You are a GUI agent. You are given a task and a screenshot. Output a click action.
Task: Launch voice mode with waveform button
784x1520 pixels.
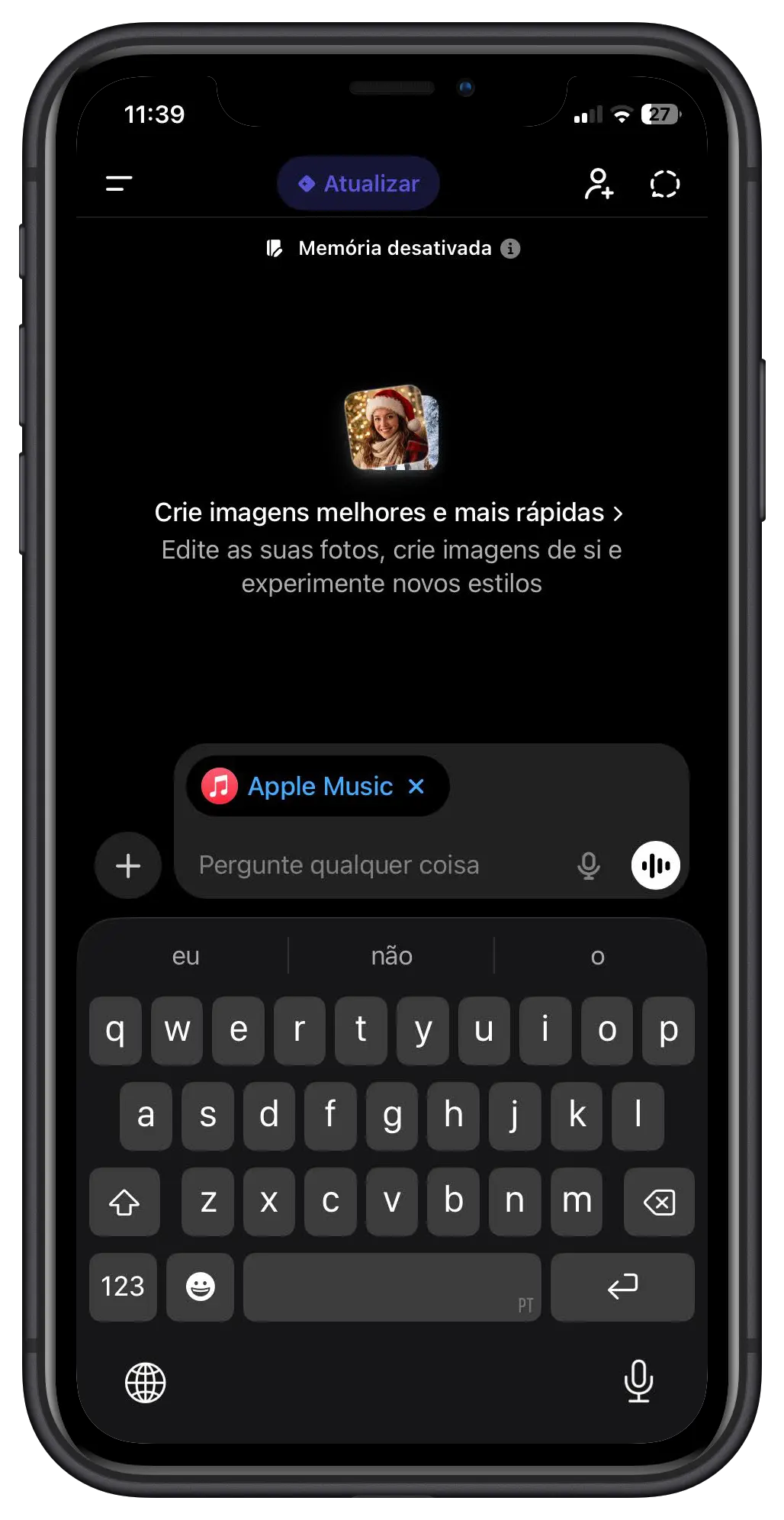pyautogui.click(x=655, y=865)
